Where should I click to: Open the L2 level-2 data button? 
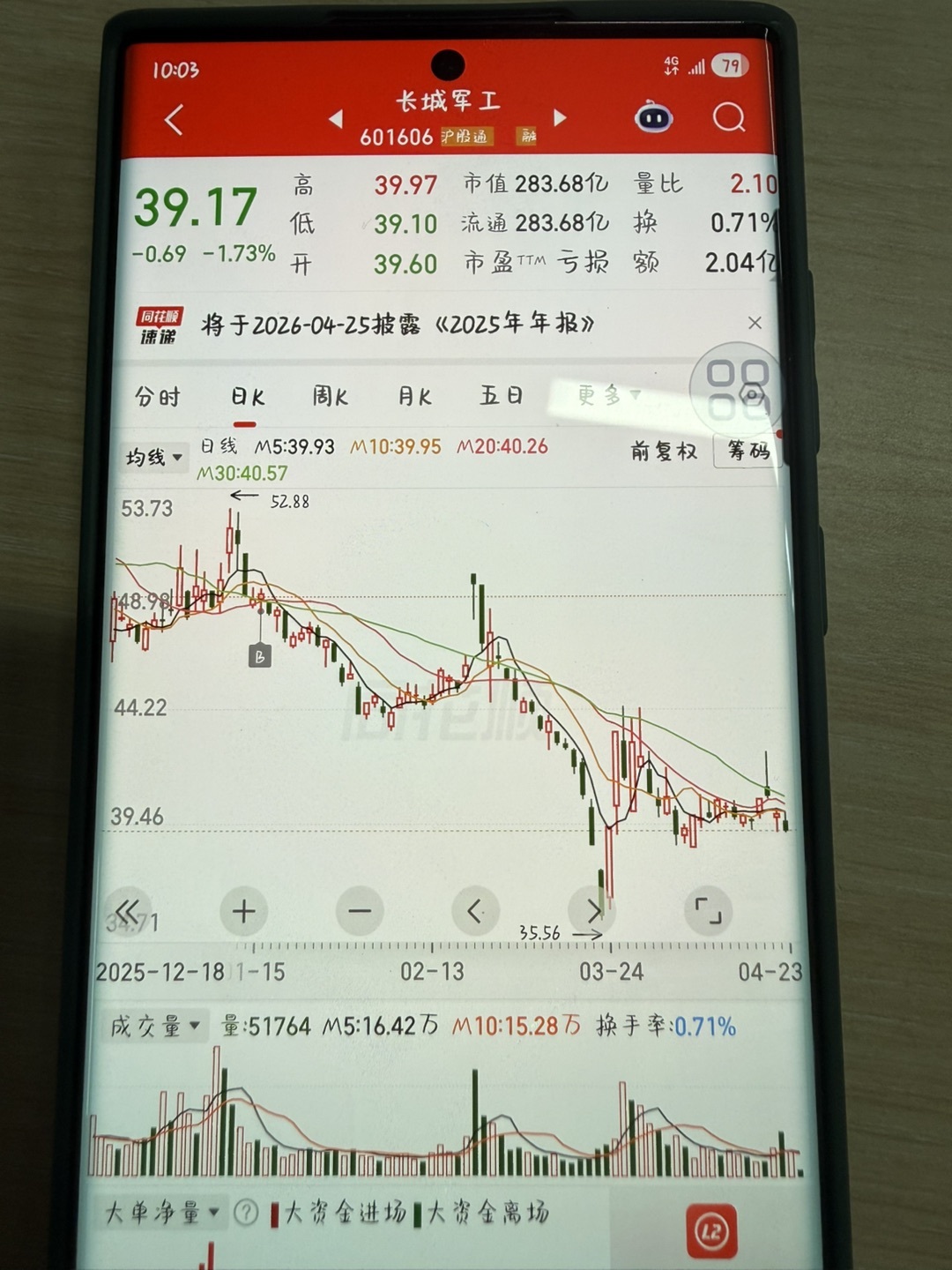(710, 1229)
